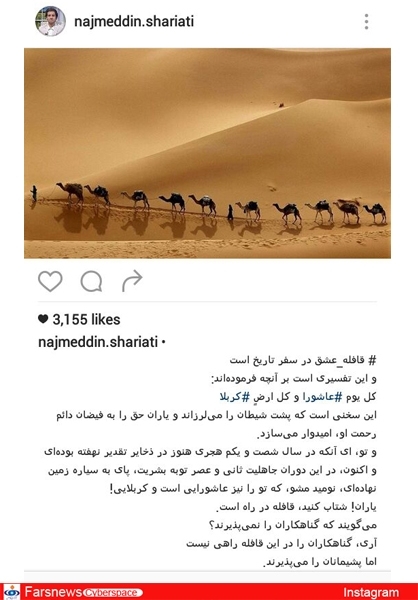Share the post with arrow icon

[x=132, y=281]
